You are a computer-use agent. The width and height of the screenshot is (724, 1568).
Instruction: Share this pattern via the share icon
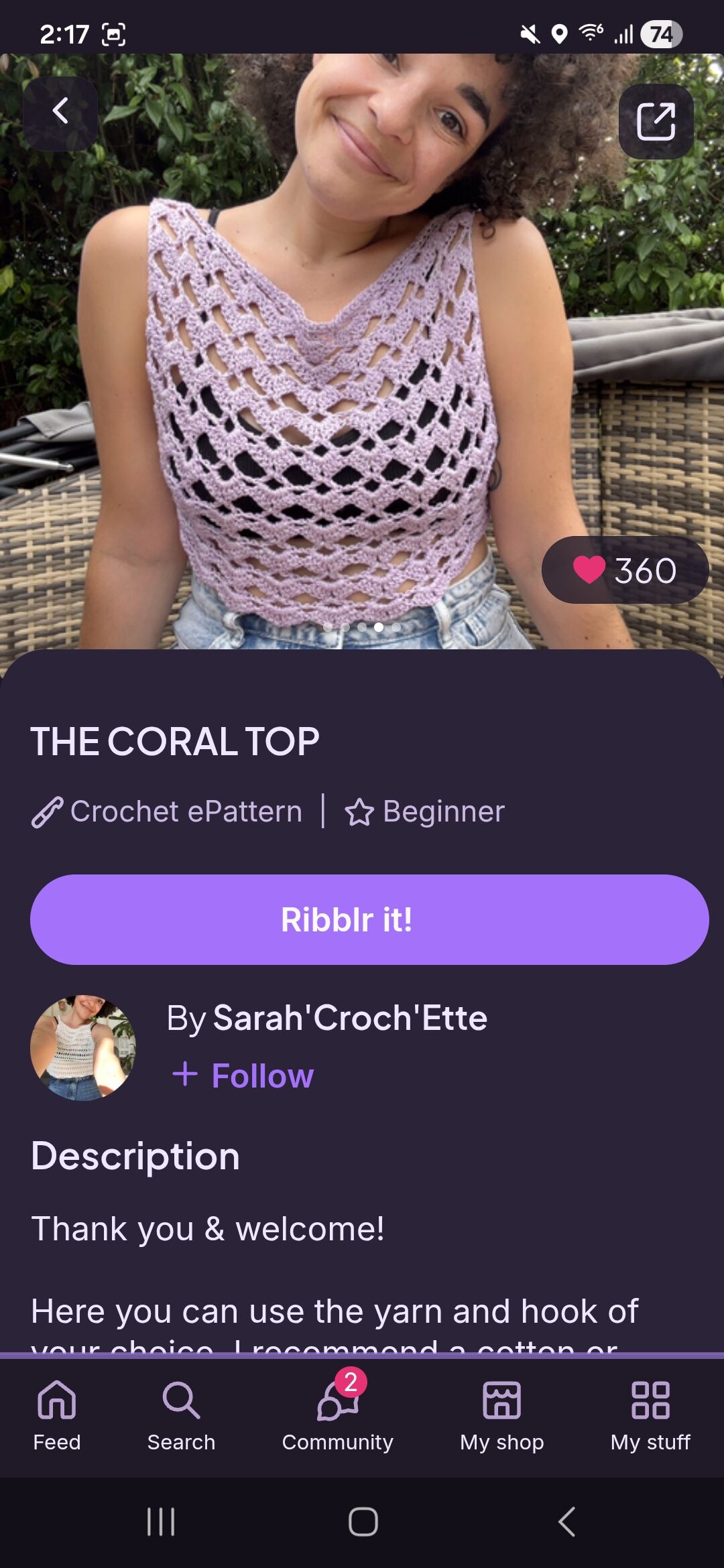coord(656,121)
